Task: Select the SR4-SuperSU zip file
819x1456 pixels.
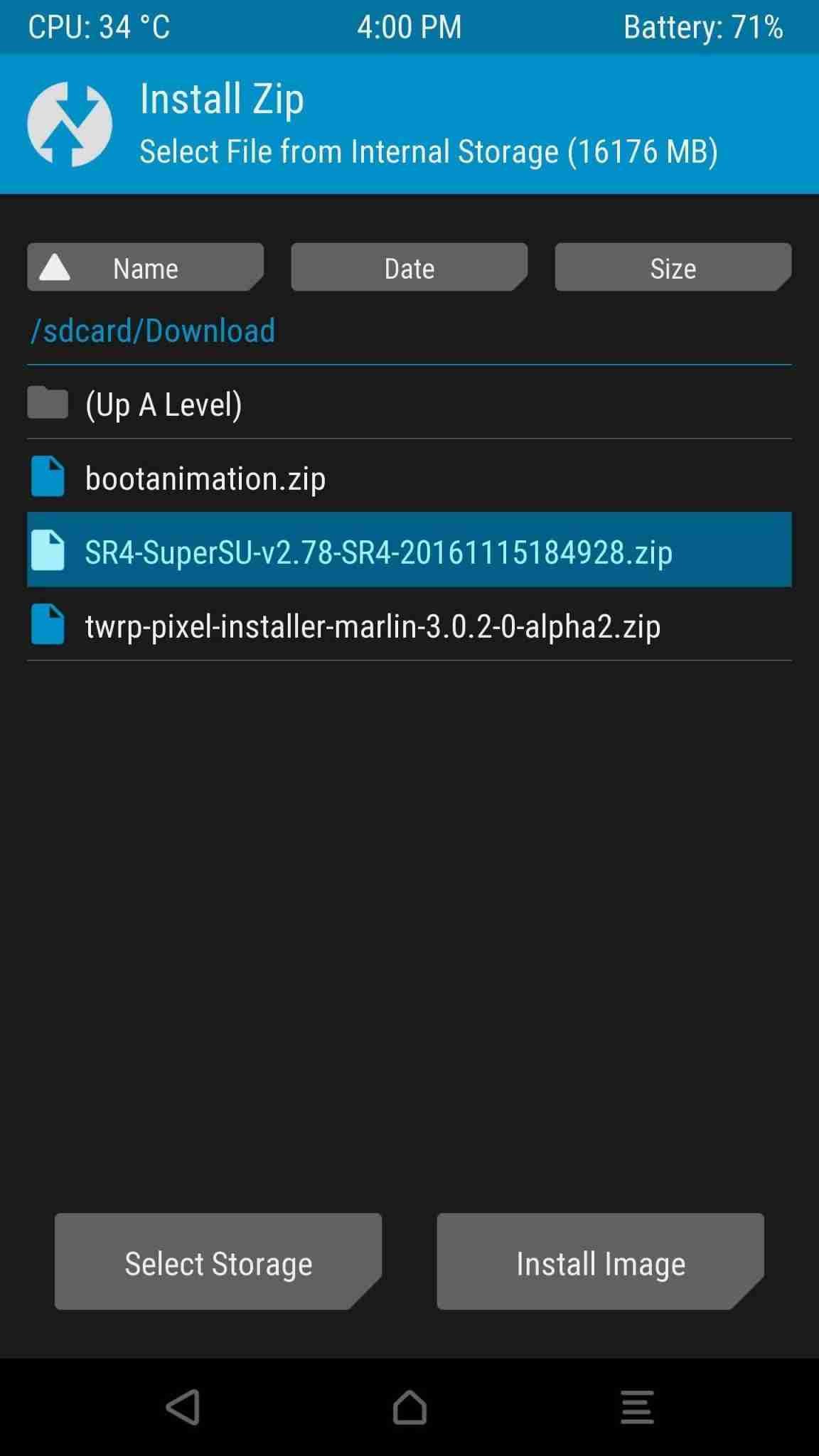Action: click(409, 550)
